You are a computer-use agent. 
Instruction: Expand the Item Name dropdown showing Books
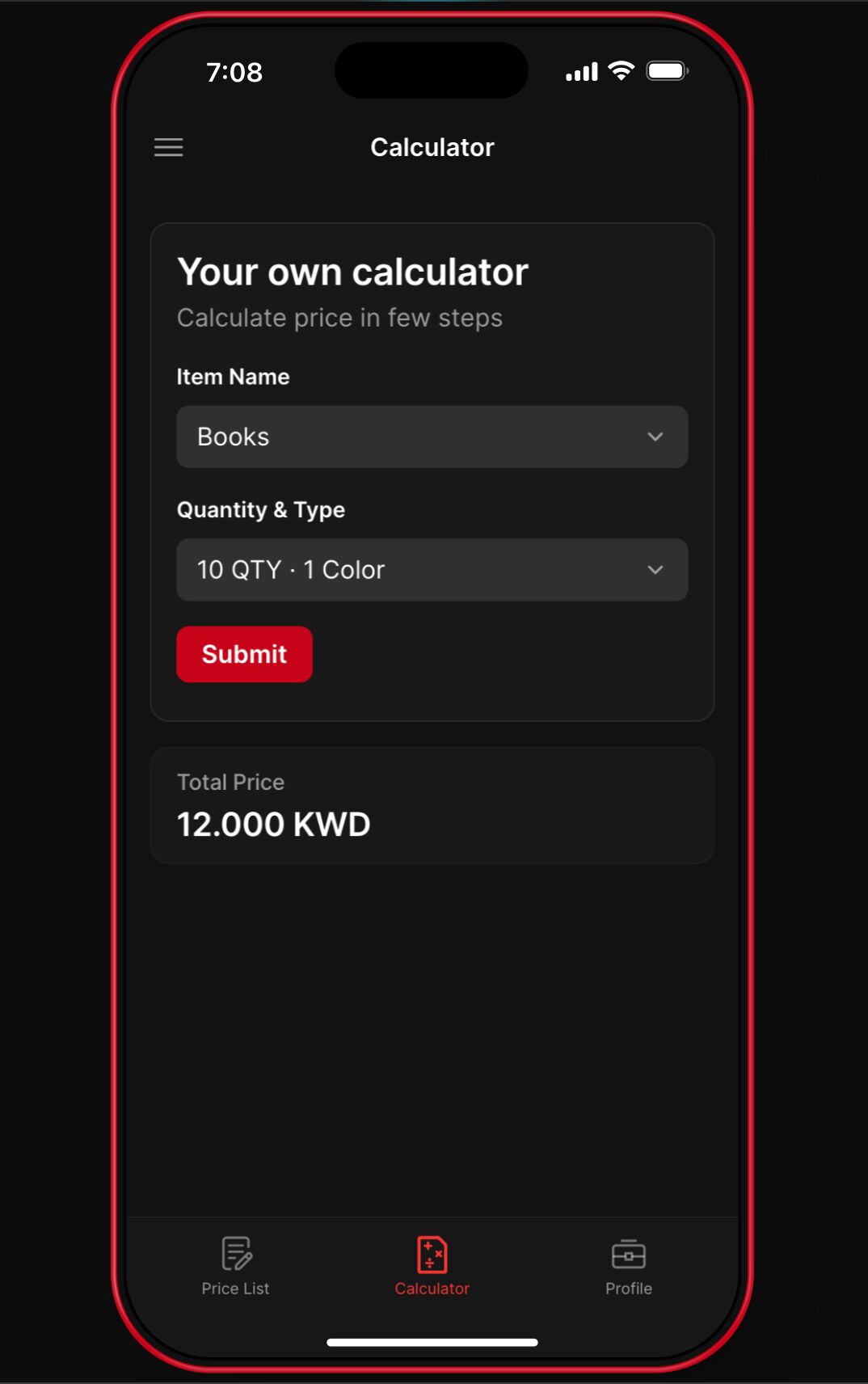click(x=432, y=437)
